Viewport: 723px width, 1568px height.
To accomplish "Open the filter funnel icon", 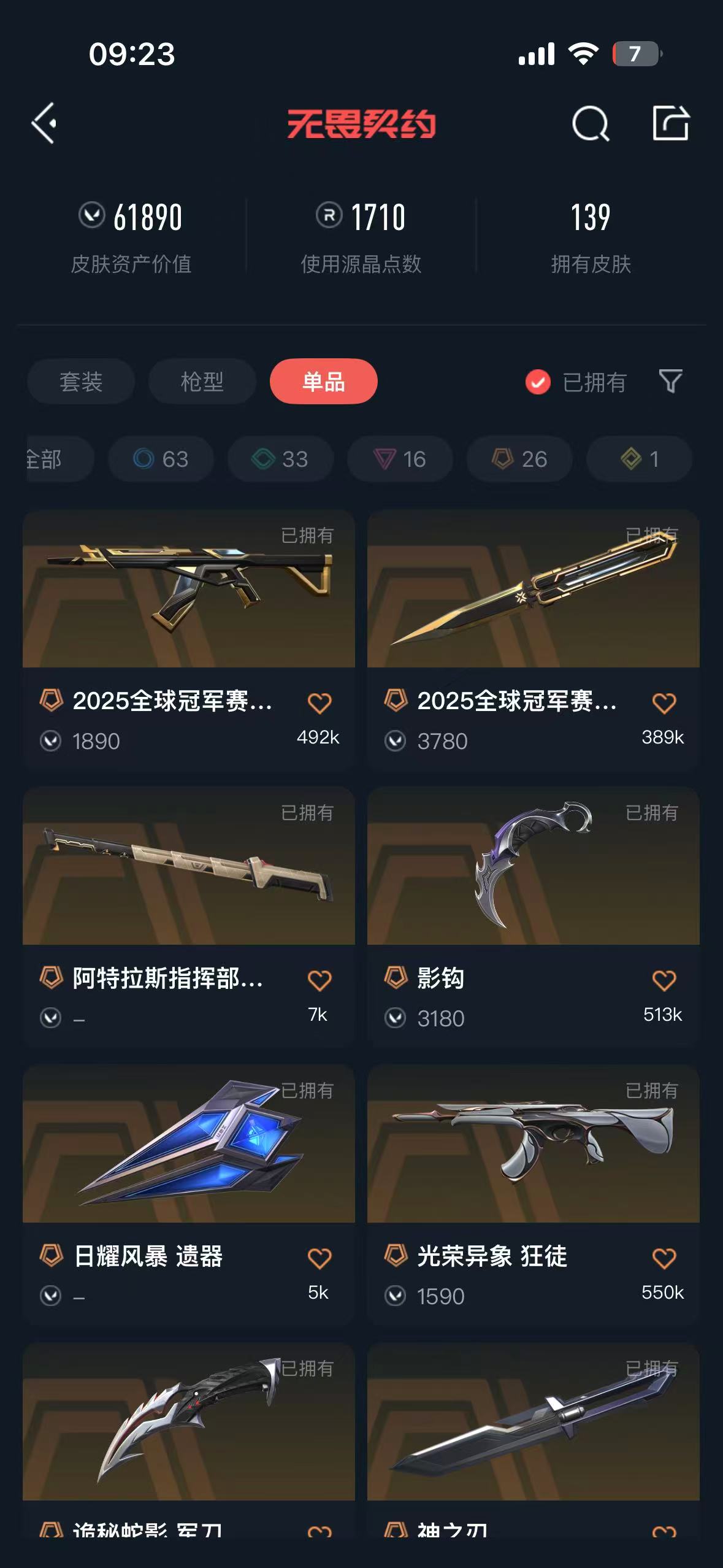I will coord(670,381).
